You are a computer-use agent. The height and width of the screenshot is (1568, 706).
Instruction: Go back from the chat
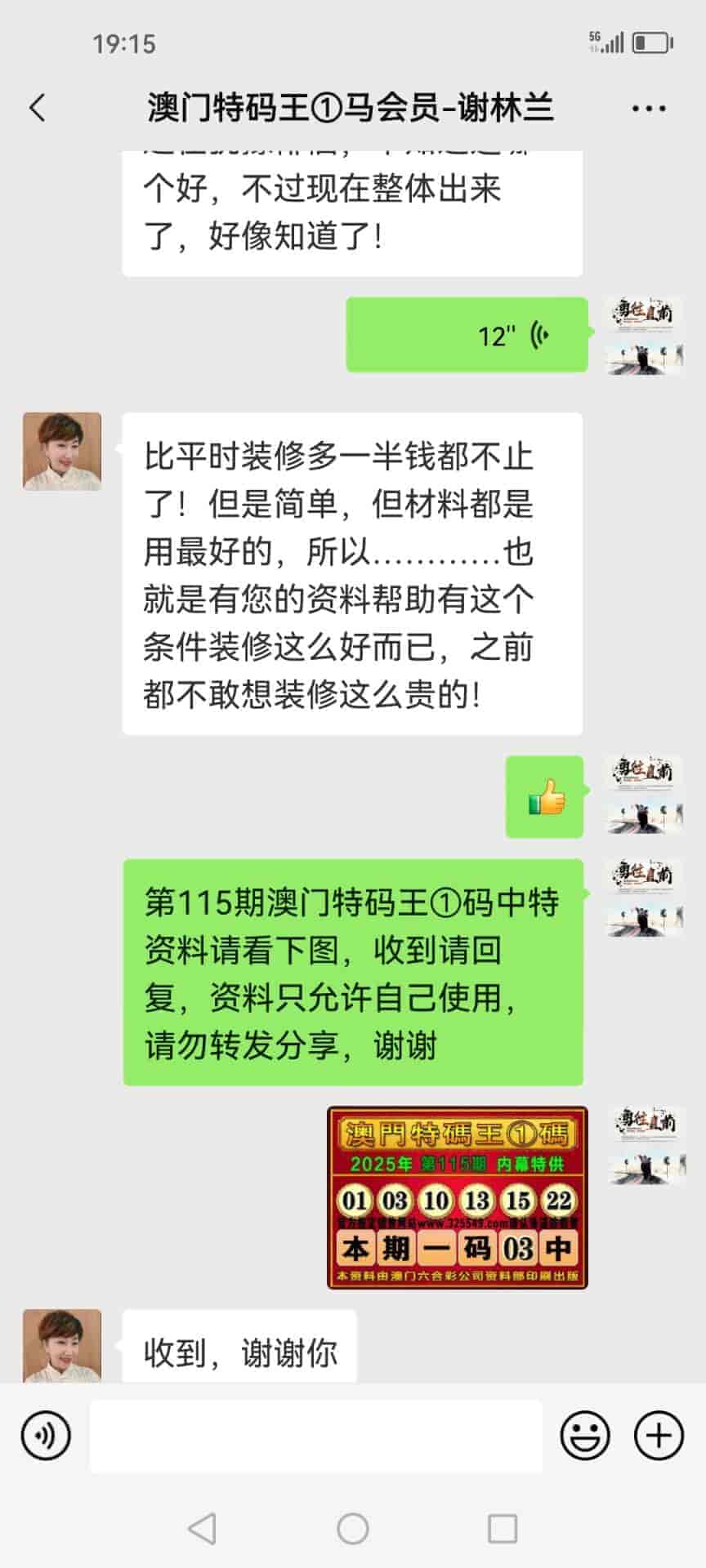38,108
